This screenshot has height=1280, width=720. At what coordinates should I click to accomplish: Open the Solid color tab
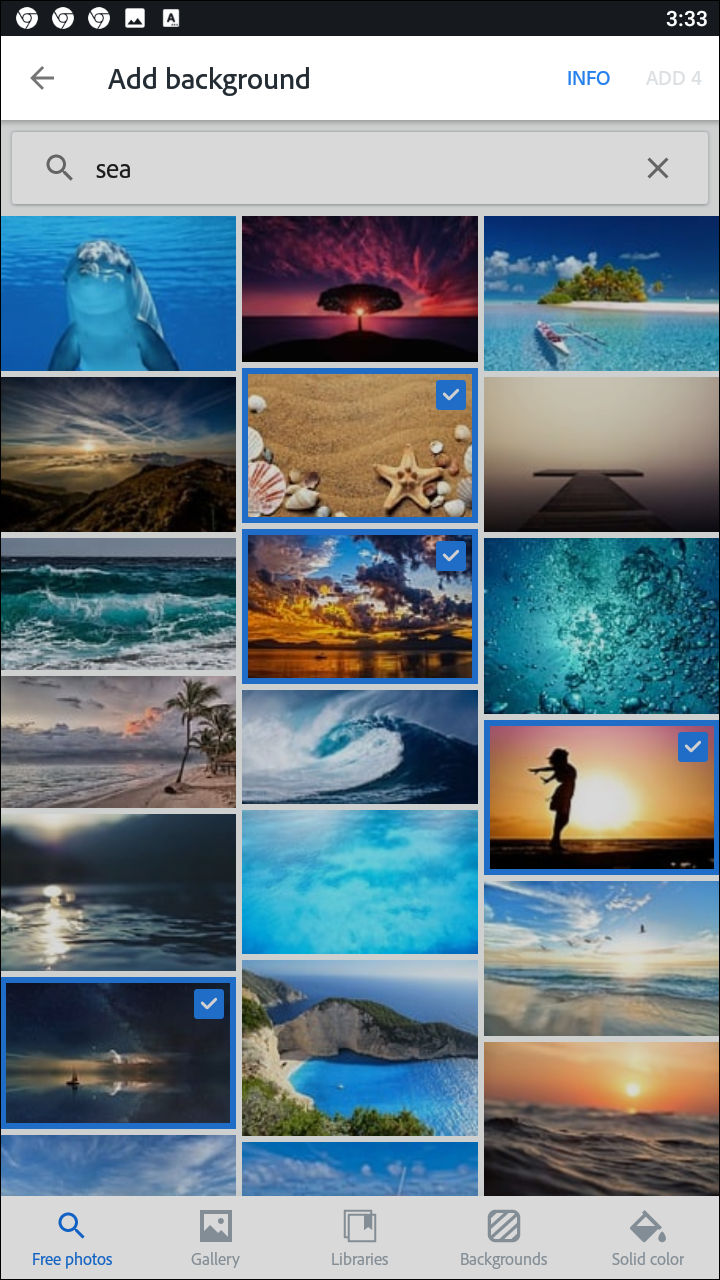(647, 1238)
